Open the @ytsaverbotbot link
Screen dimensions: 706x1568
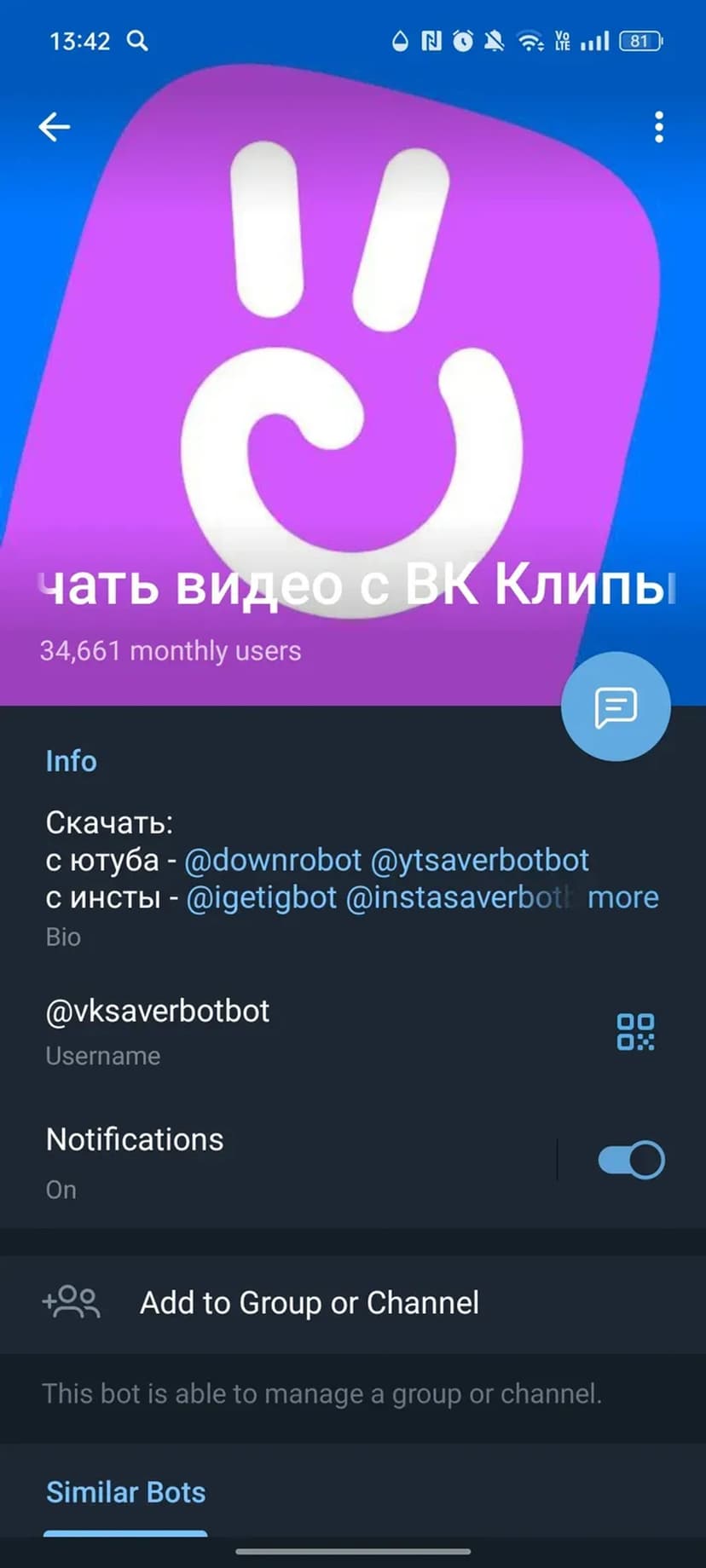tap(480, 860)
